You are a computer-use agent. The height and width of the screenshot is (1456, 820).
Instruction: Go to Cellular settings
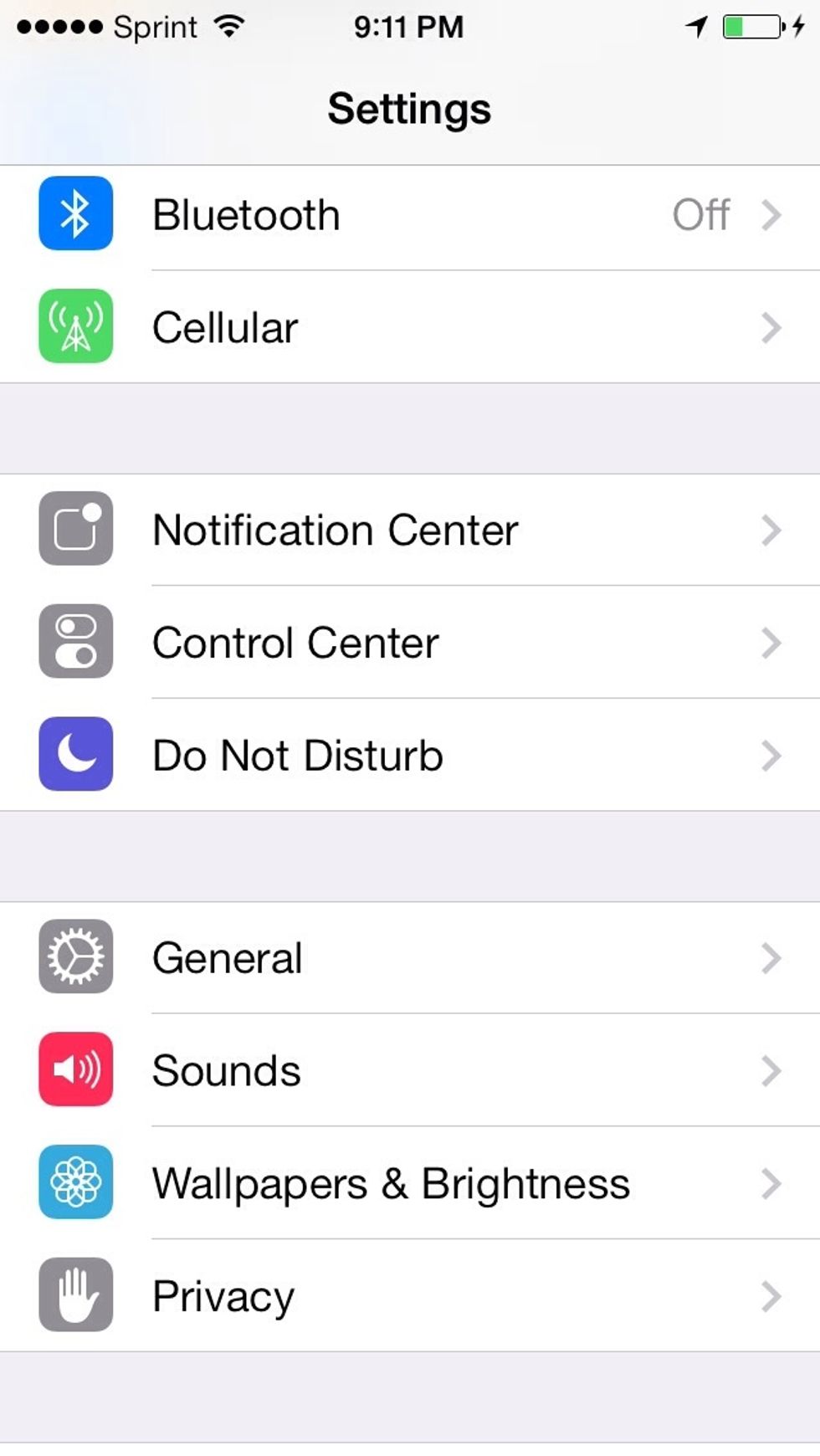pyautogui.click(x=410, y=327)
